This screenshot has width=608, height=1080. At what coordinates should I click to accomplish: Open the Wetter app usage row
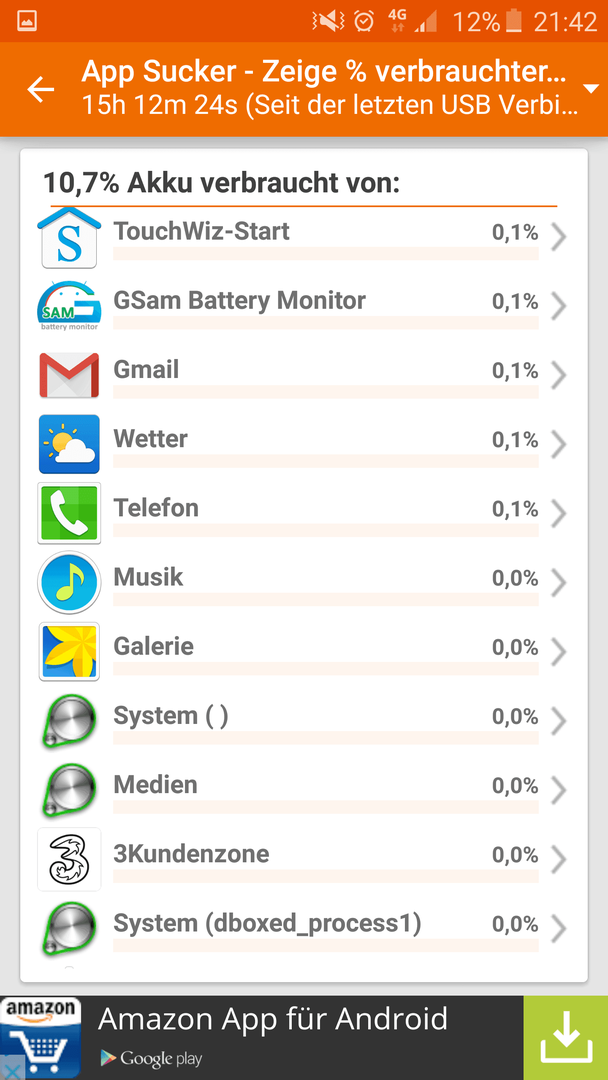click(303, 444)
